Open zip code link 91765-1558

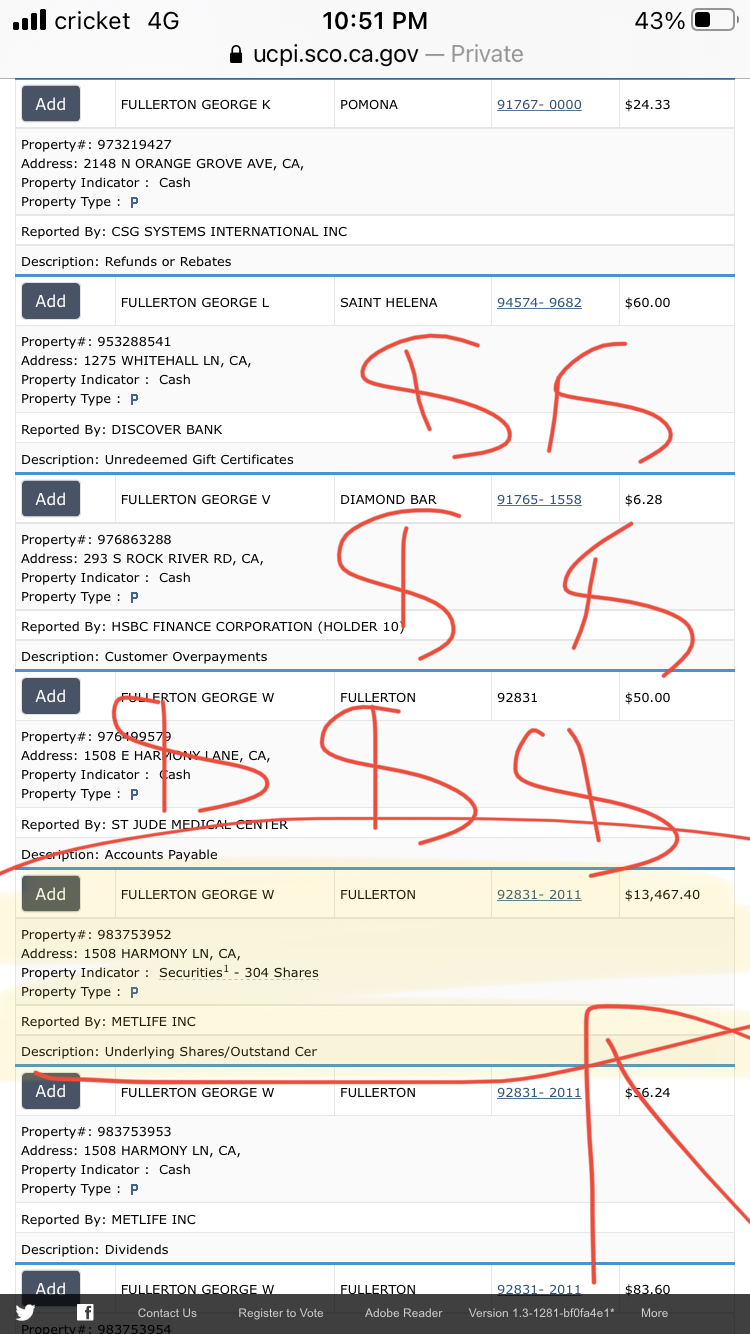click(539, 499)
